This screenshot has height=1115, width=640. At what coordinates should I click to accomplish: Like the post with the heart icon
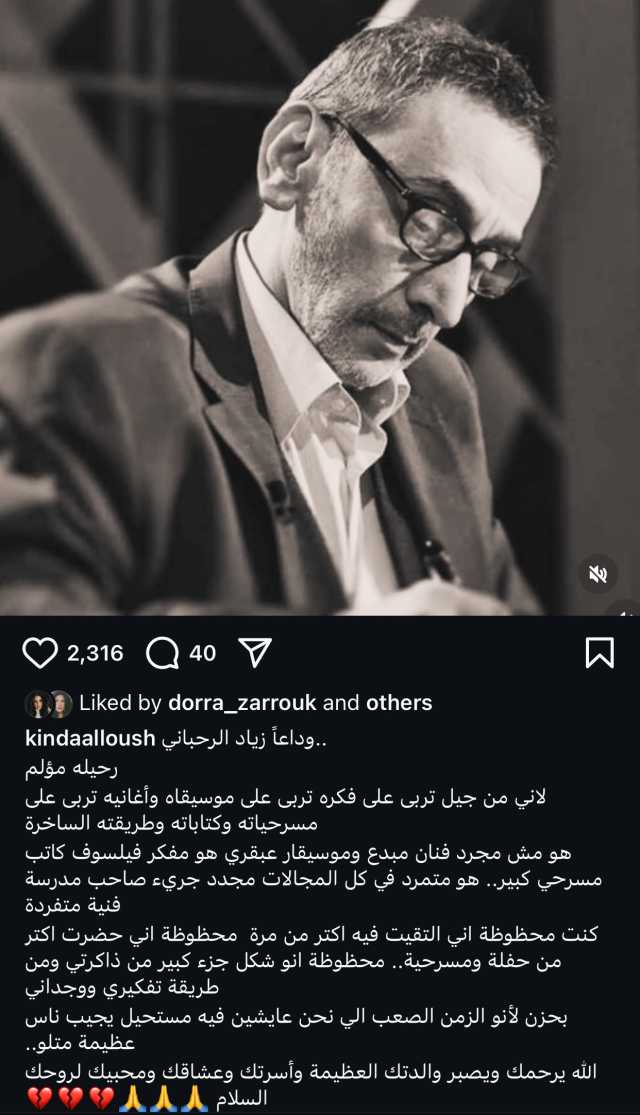40,653
